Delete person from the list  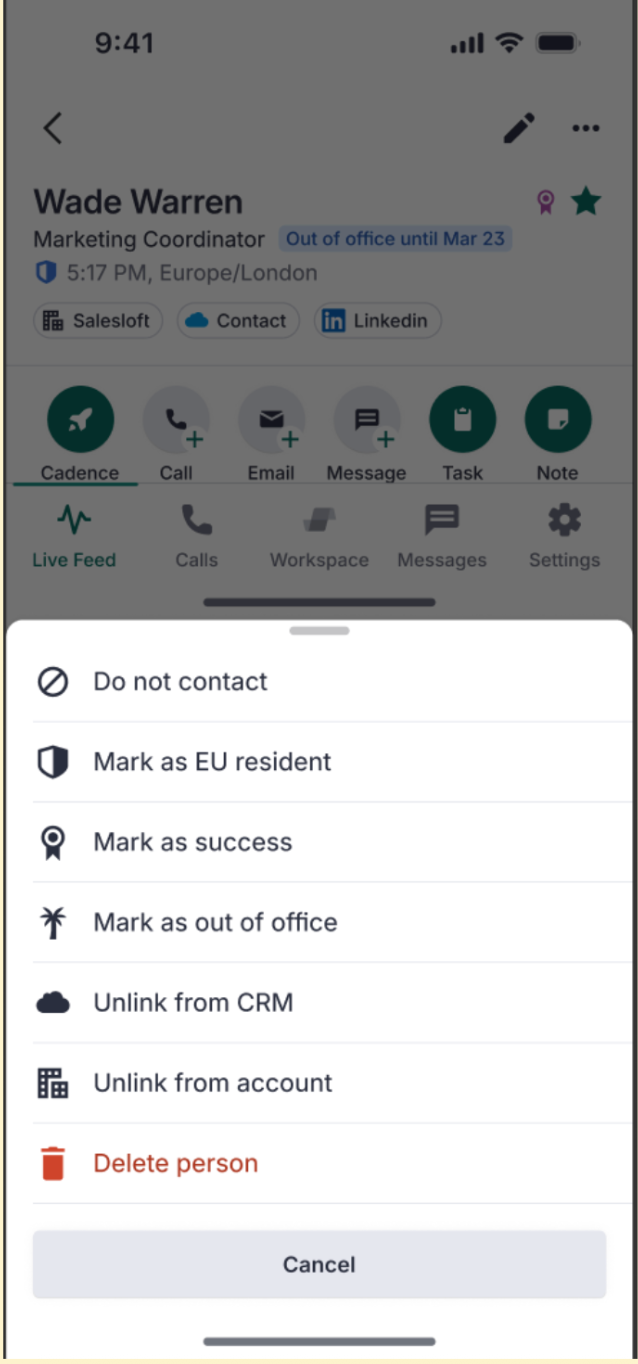[176, 1163]
